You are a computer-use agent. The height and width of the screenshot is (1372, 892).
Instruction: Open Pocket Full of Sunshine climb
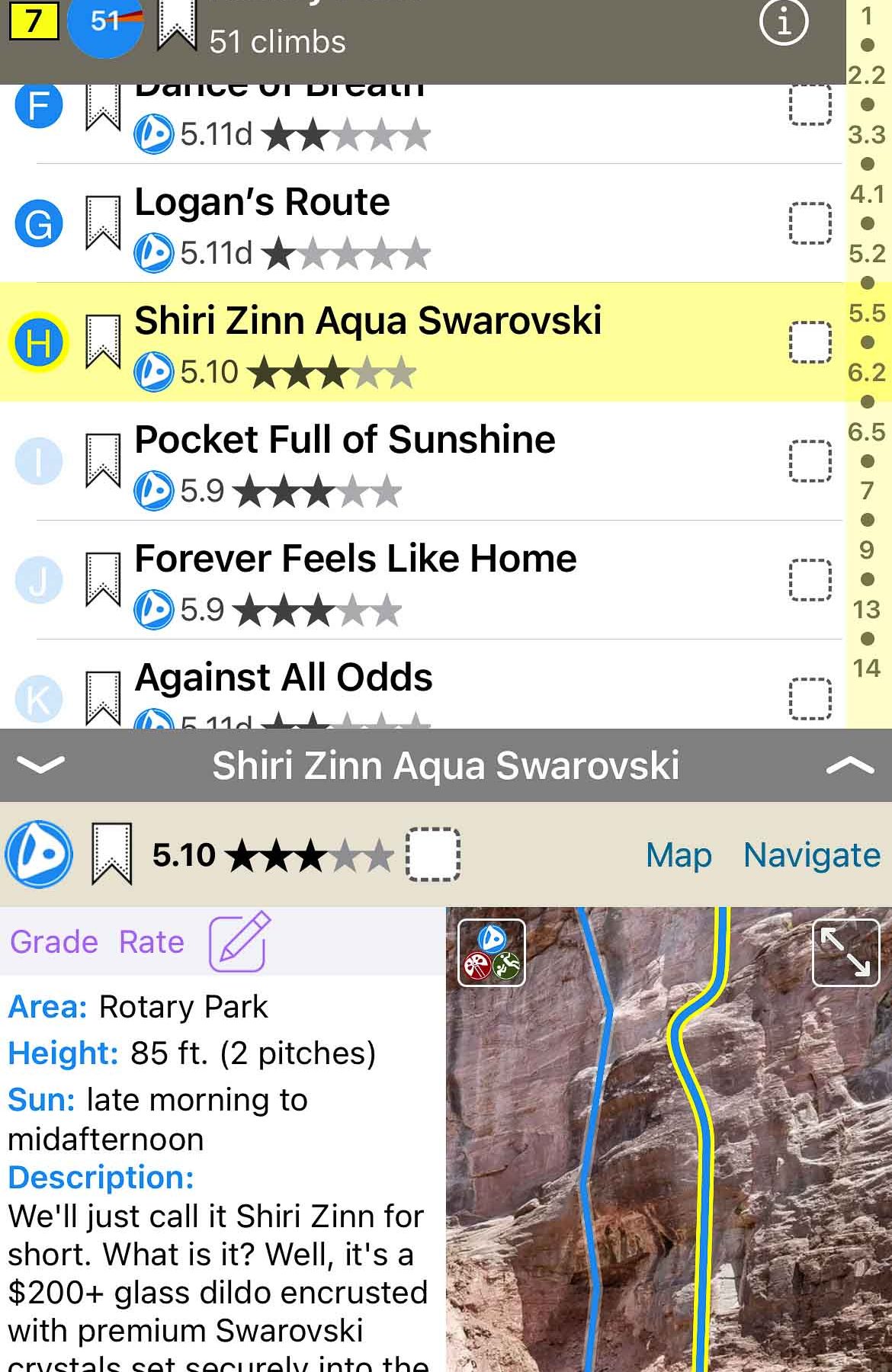point(345,441)
